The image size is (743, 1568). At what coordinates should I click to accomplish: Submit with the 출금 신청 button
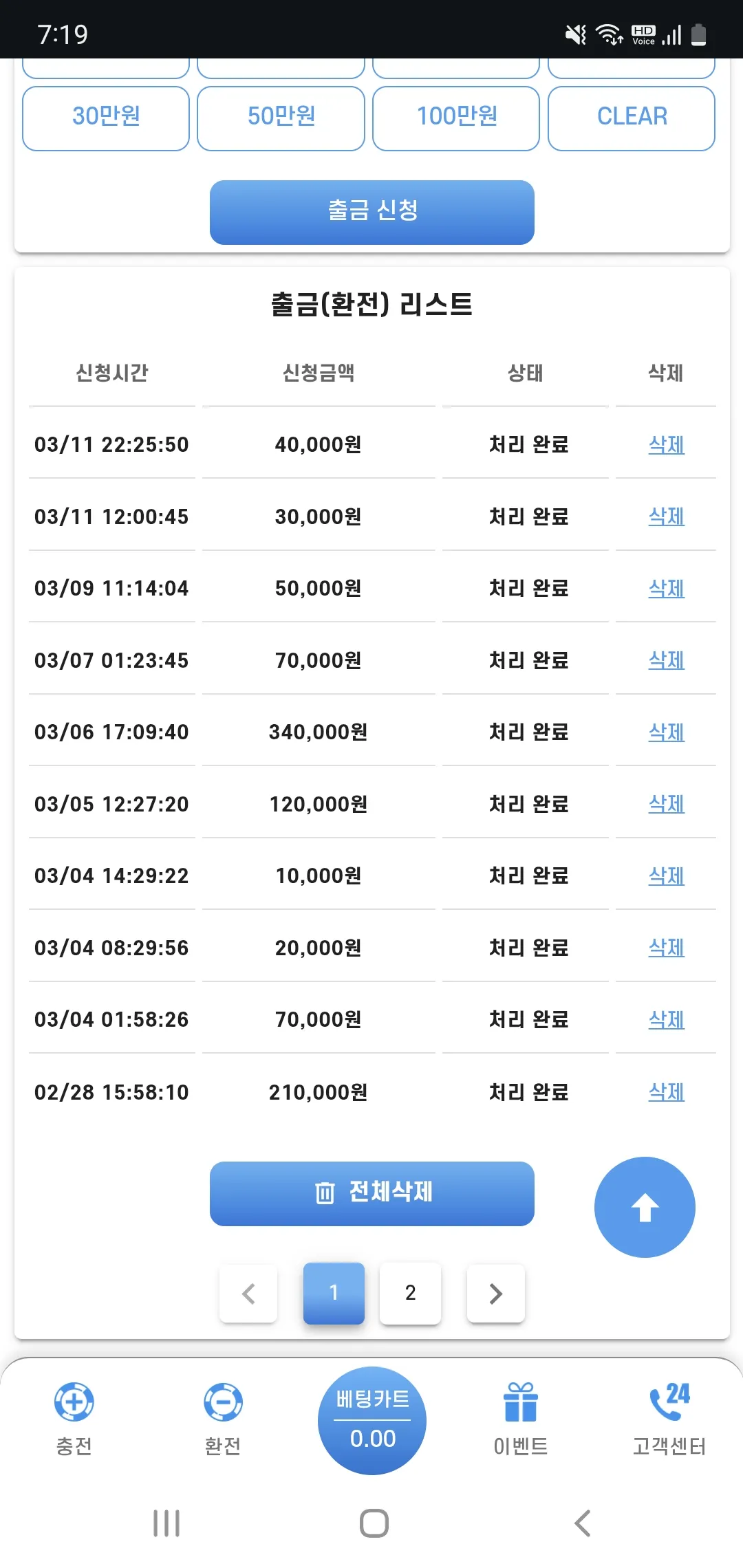(x=372, y=212)
